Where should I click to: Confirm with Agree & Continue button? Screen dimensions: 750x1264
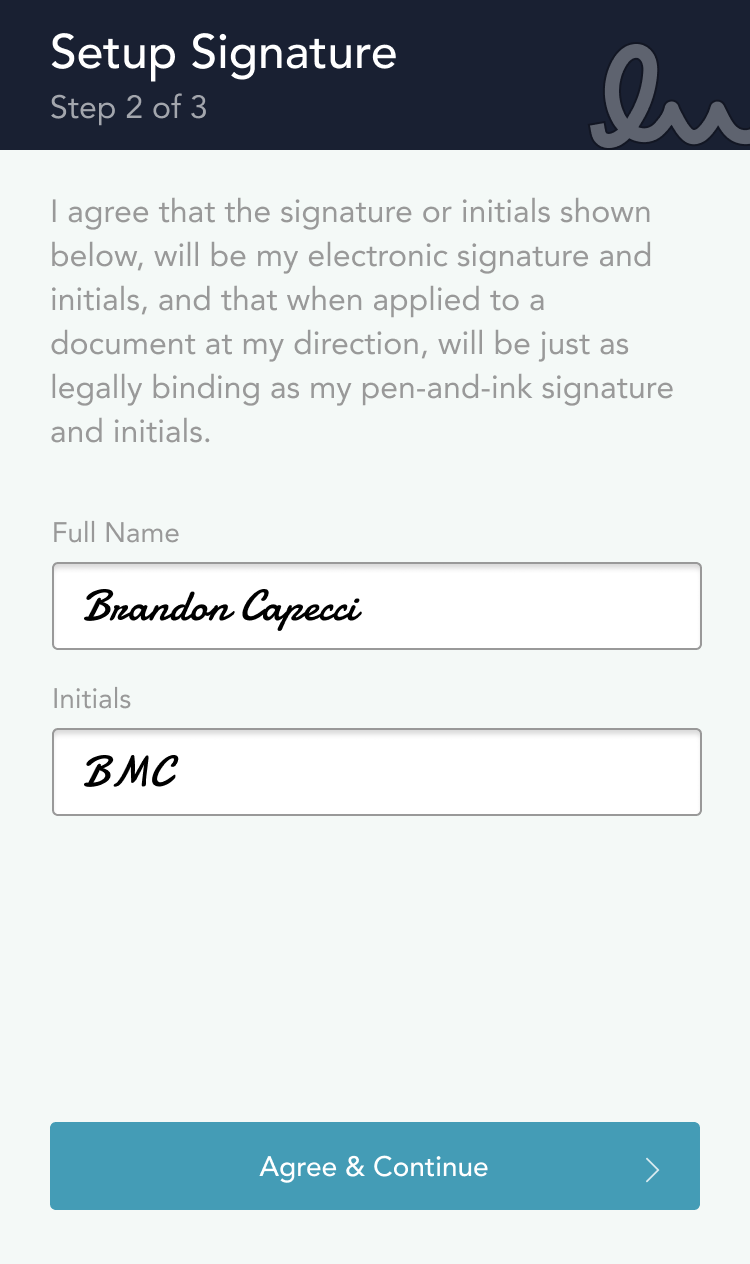[375, 1166]
